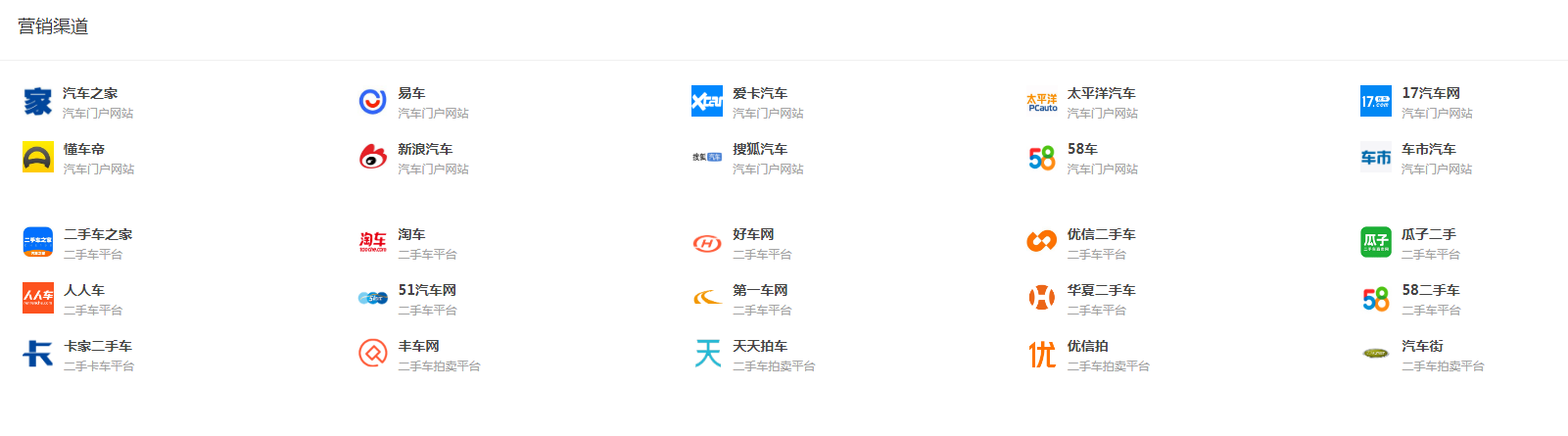
Task: Tap 人人车 platform
Action: tap(84, 291)
